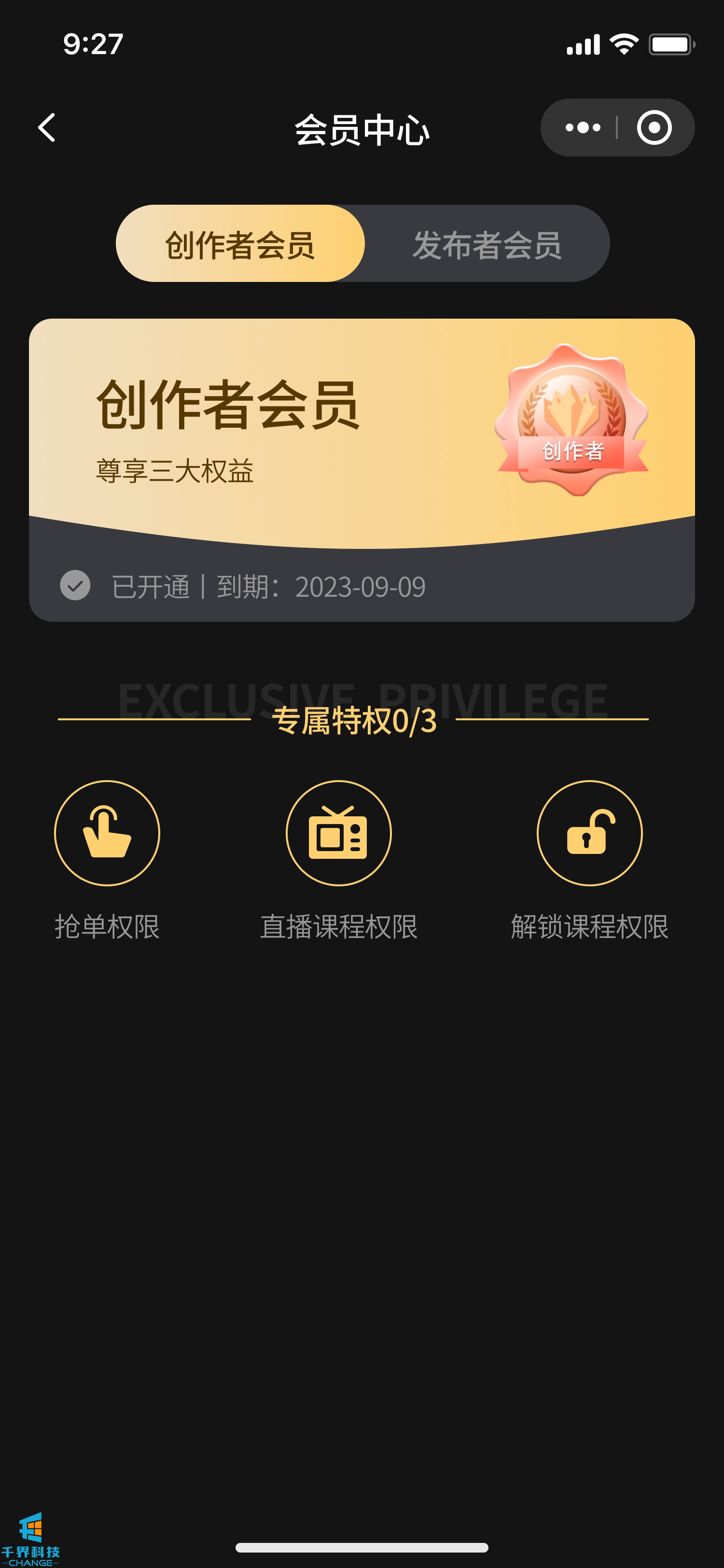This screenshot has height=1568, width=724.
Task: Switch to the 发布者会员 tab
Action: point(487,243)
